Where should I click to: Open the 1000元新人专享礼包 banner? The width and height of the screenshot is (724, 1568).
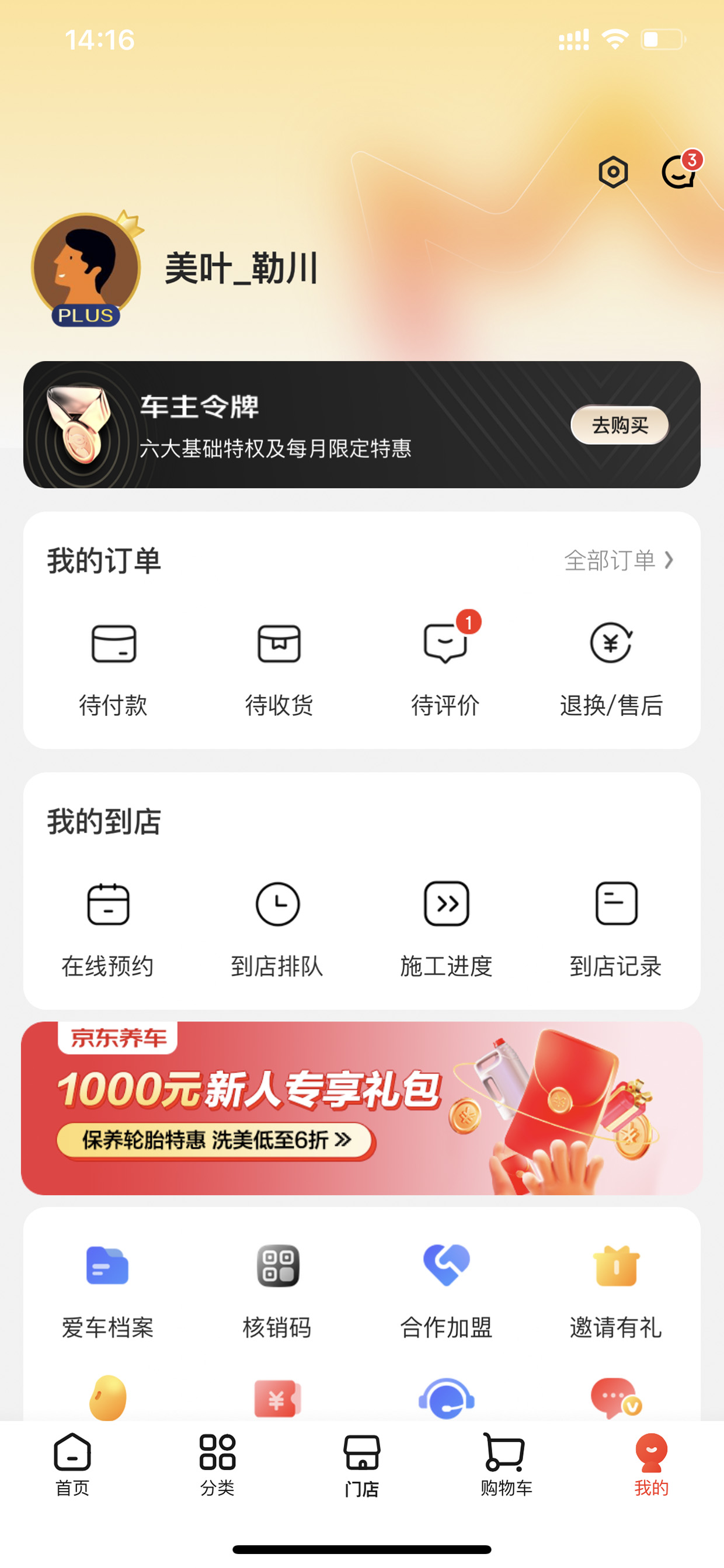pyautogui.click(x=362, y=1108)
